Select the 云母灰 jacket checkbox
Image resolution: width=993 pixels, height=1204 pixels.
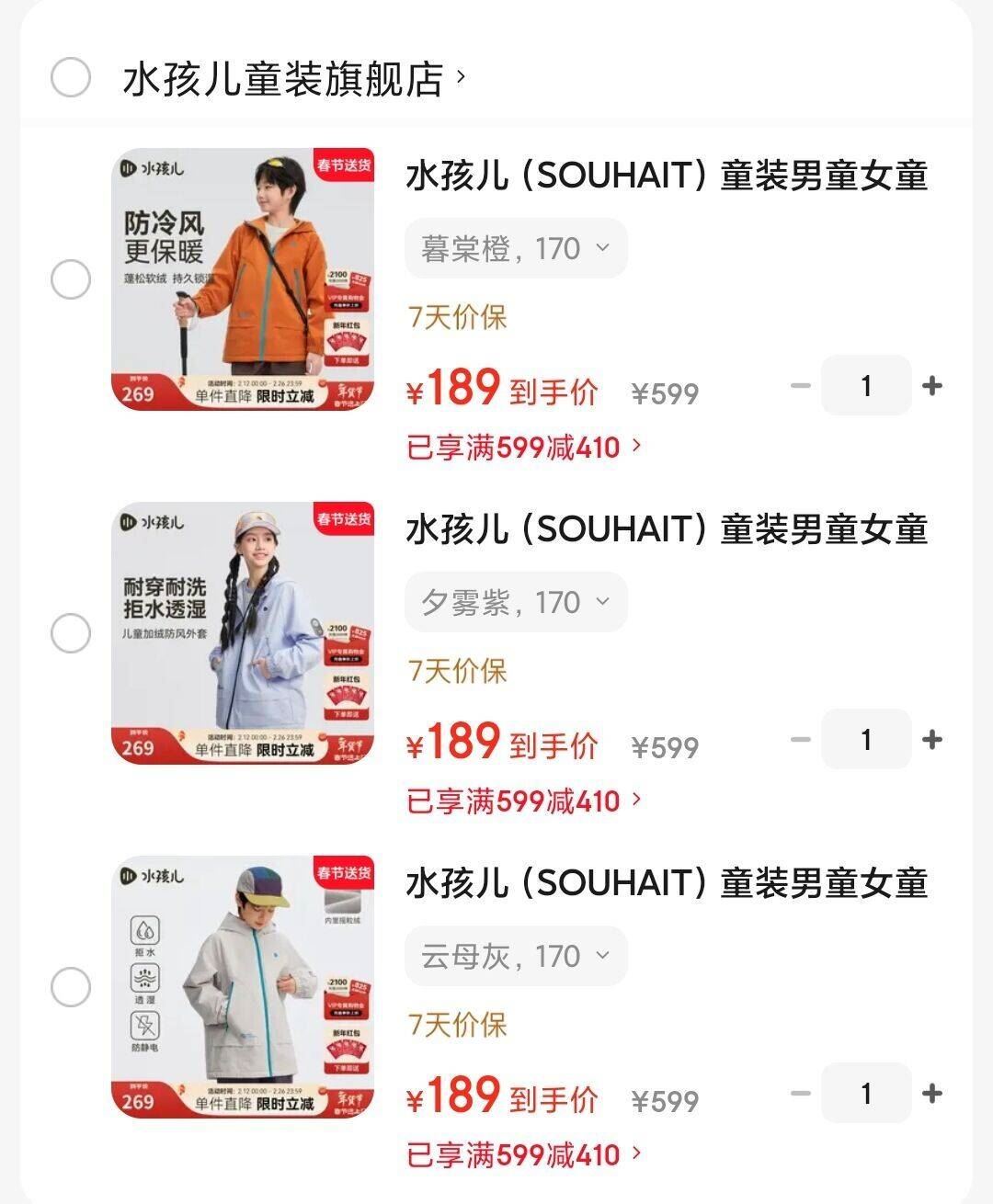coord(70,988)
